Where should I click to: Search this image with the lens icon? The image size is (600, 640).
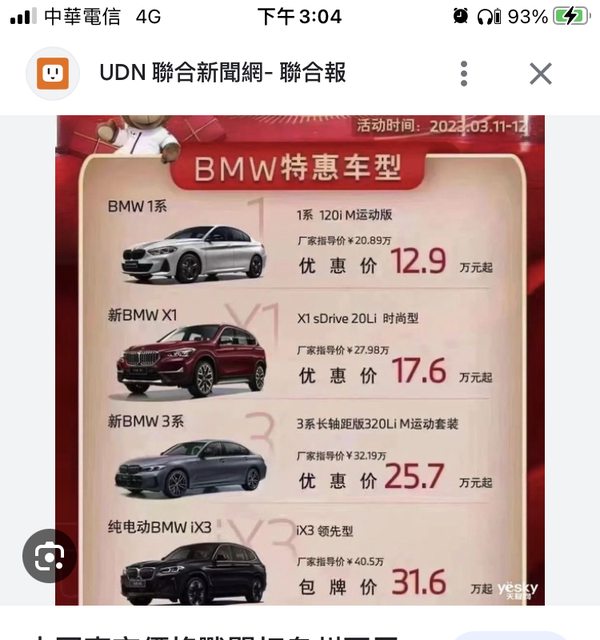[x=49, y=556]
